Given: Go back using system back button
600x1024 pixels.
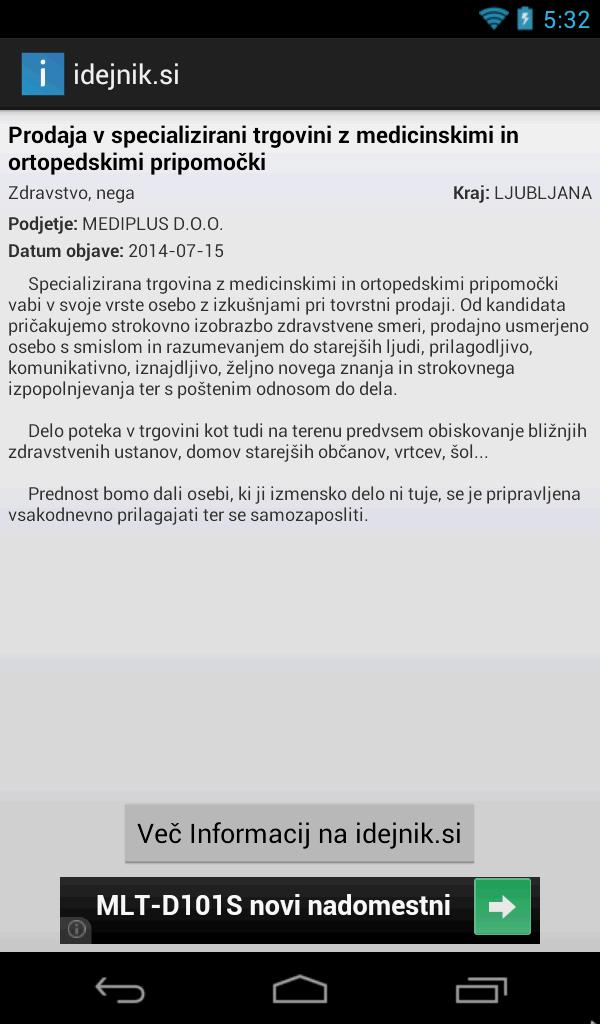Looking at the screenshot, I should tap(120, 989).
